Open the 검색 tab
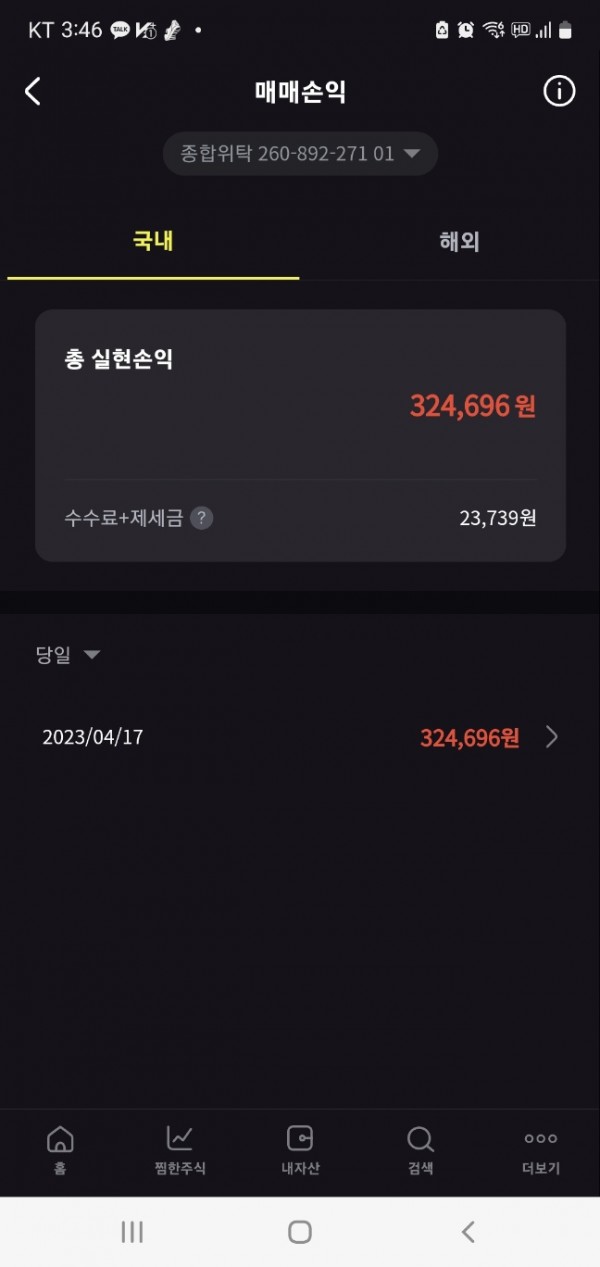 [x=420, y=1148]
